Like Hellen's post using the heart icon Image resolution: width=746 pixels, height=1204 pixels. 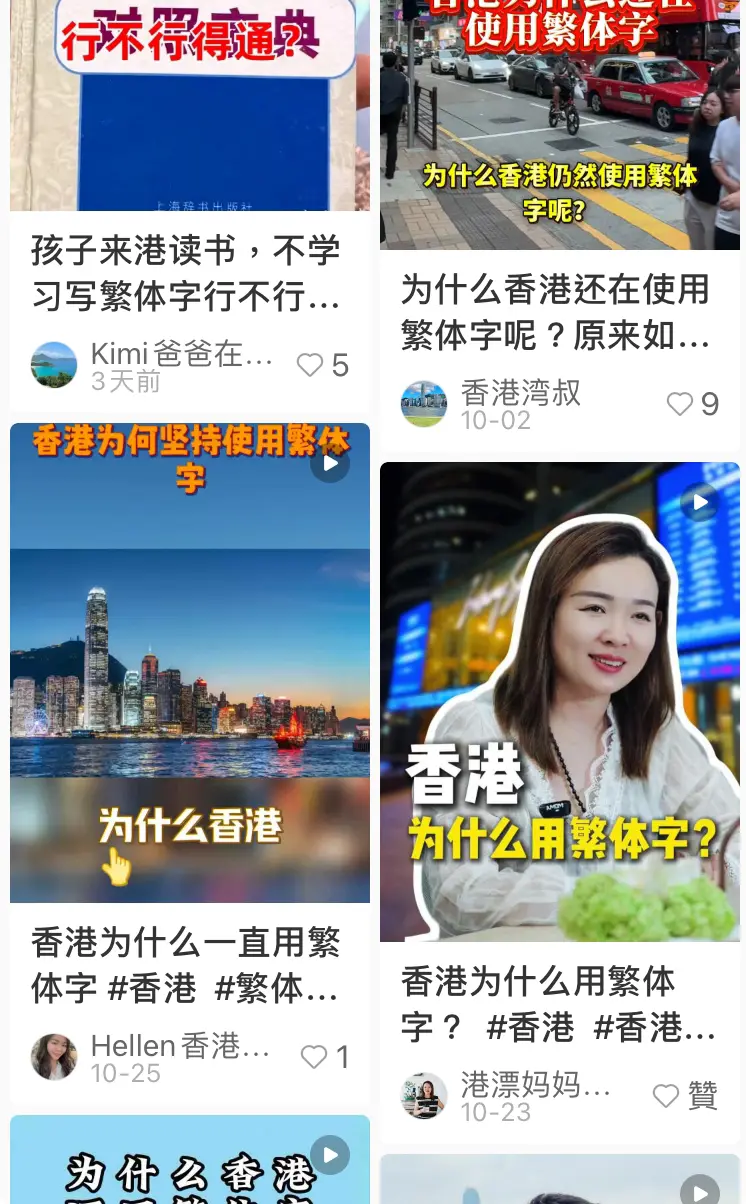pos(313,1056)
